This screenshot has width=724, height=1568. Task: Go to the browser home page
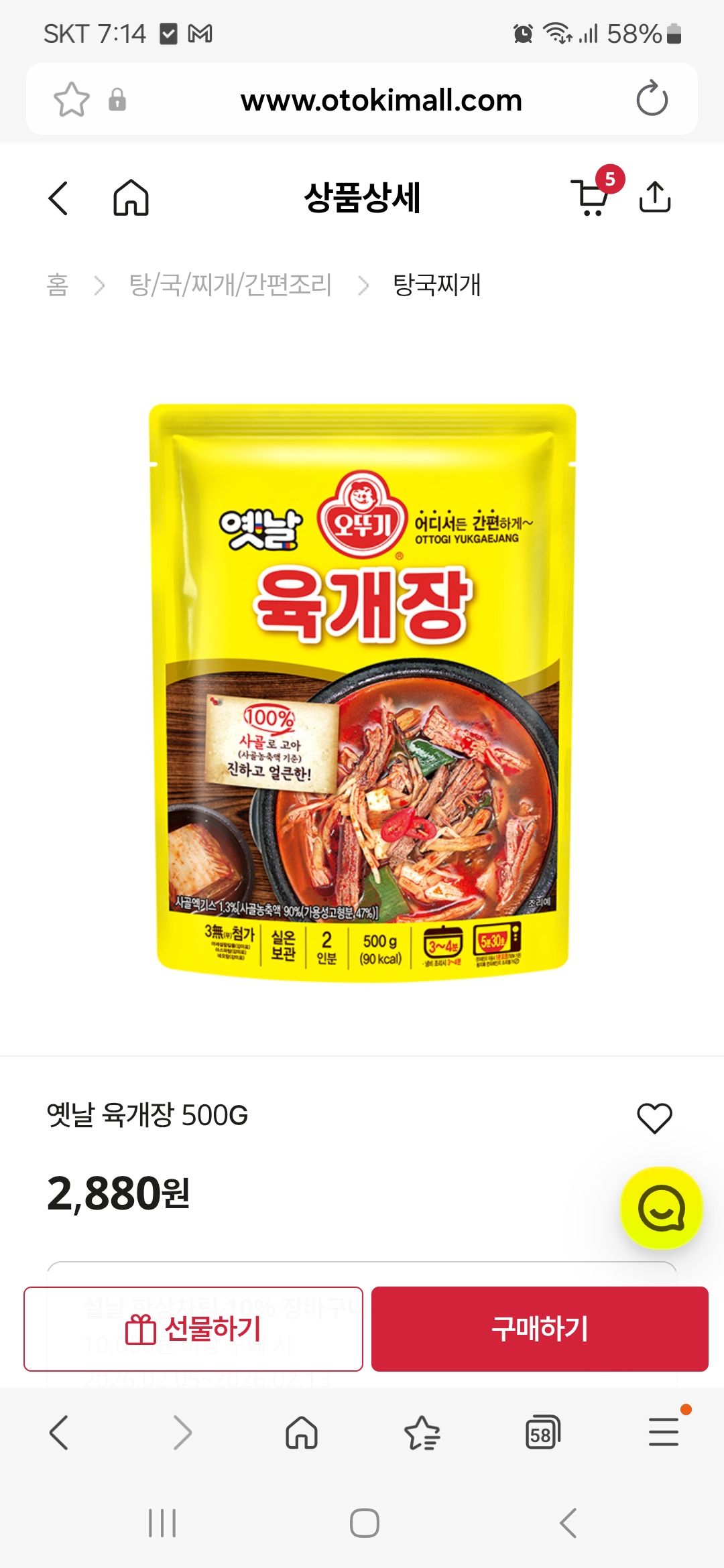pos(302,1433)
